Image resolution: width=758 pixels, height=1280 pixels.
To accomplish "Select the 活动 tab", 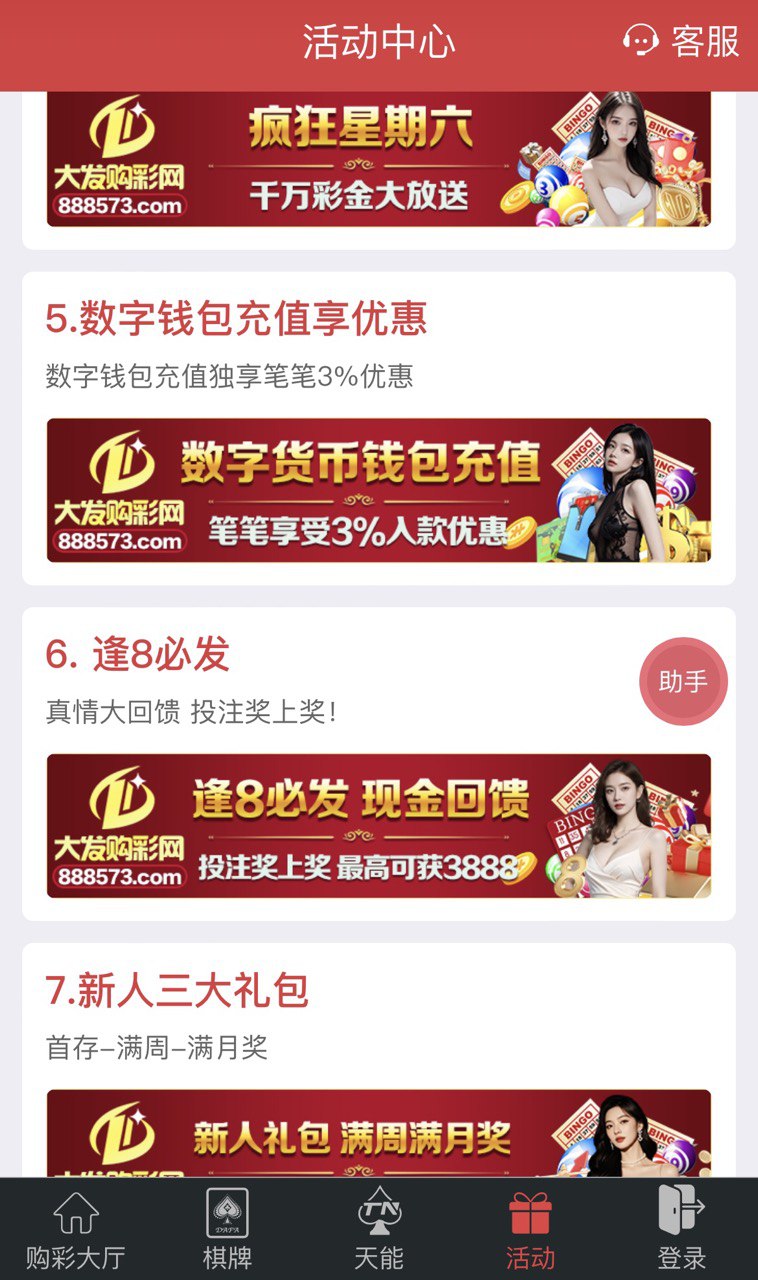I will coord(530,1230).
